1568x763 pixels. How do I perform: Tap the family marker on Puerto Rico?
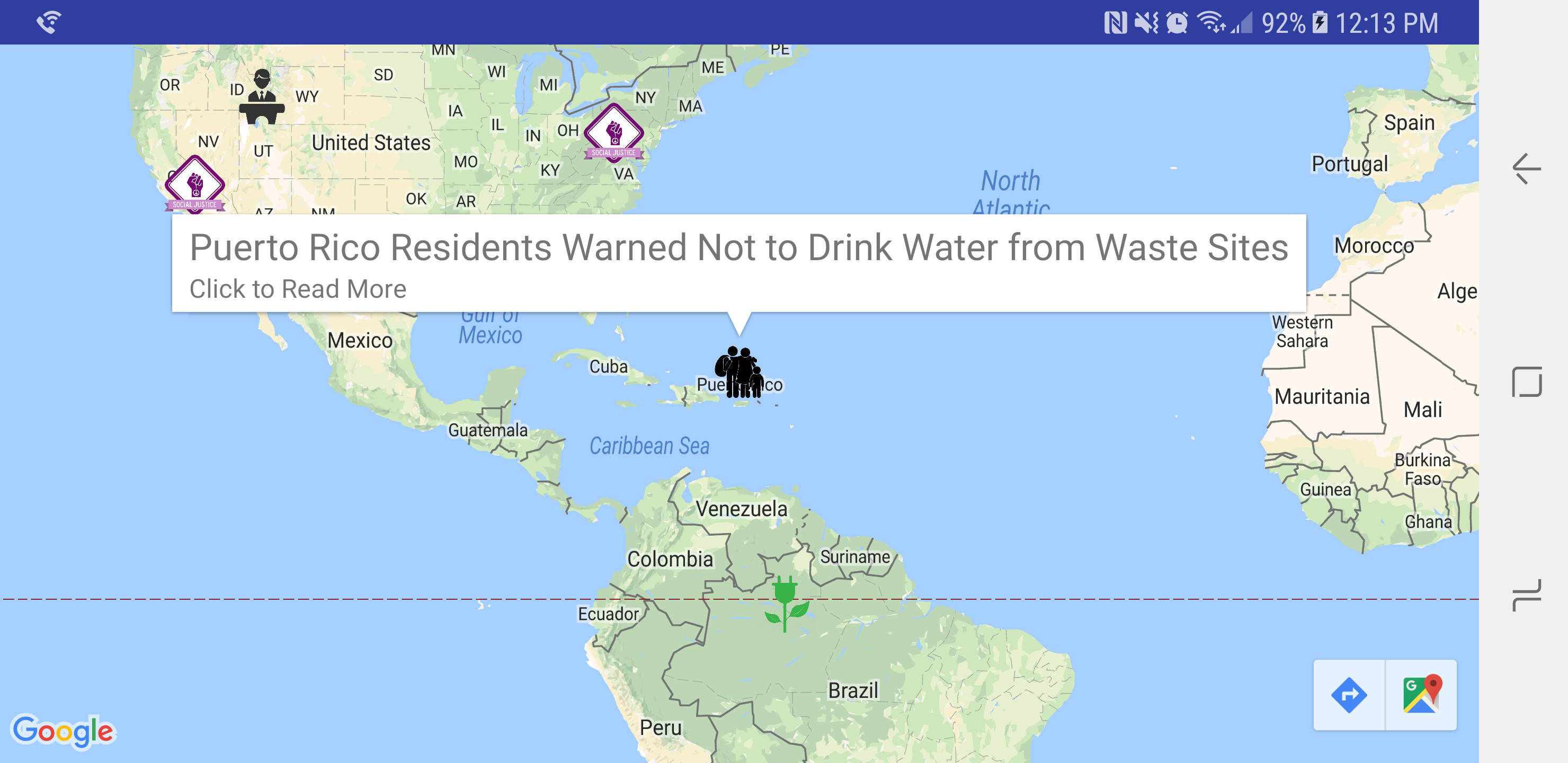[x=739, y=372]
